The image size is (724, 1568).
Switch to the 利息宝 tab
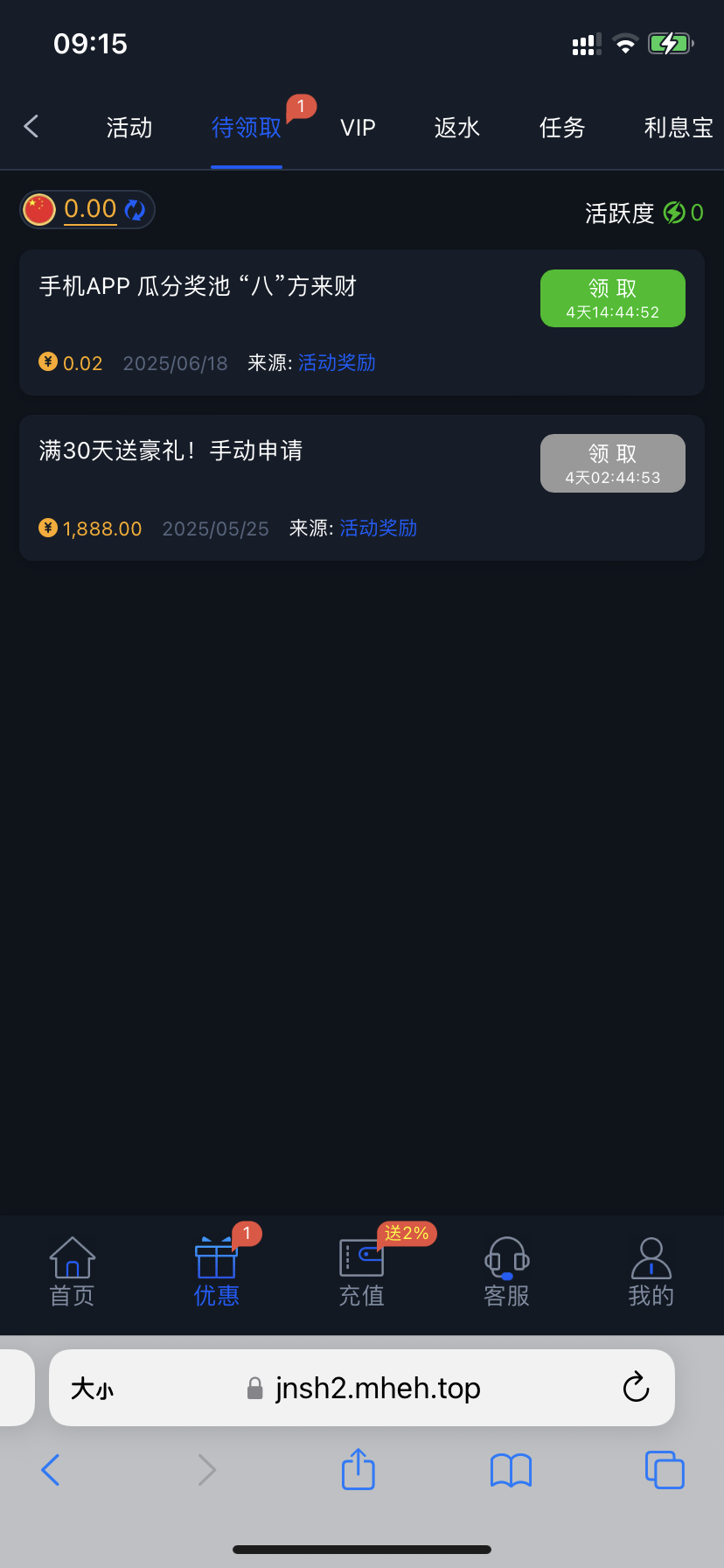click(x=679, y=128)
